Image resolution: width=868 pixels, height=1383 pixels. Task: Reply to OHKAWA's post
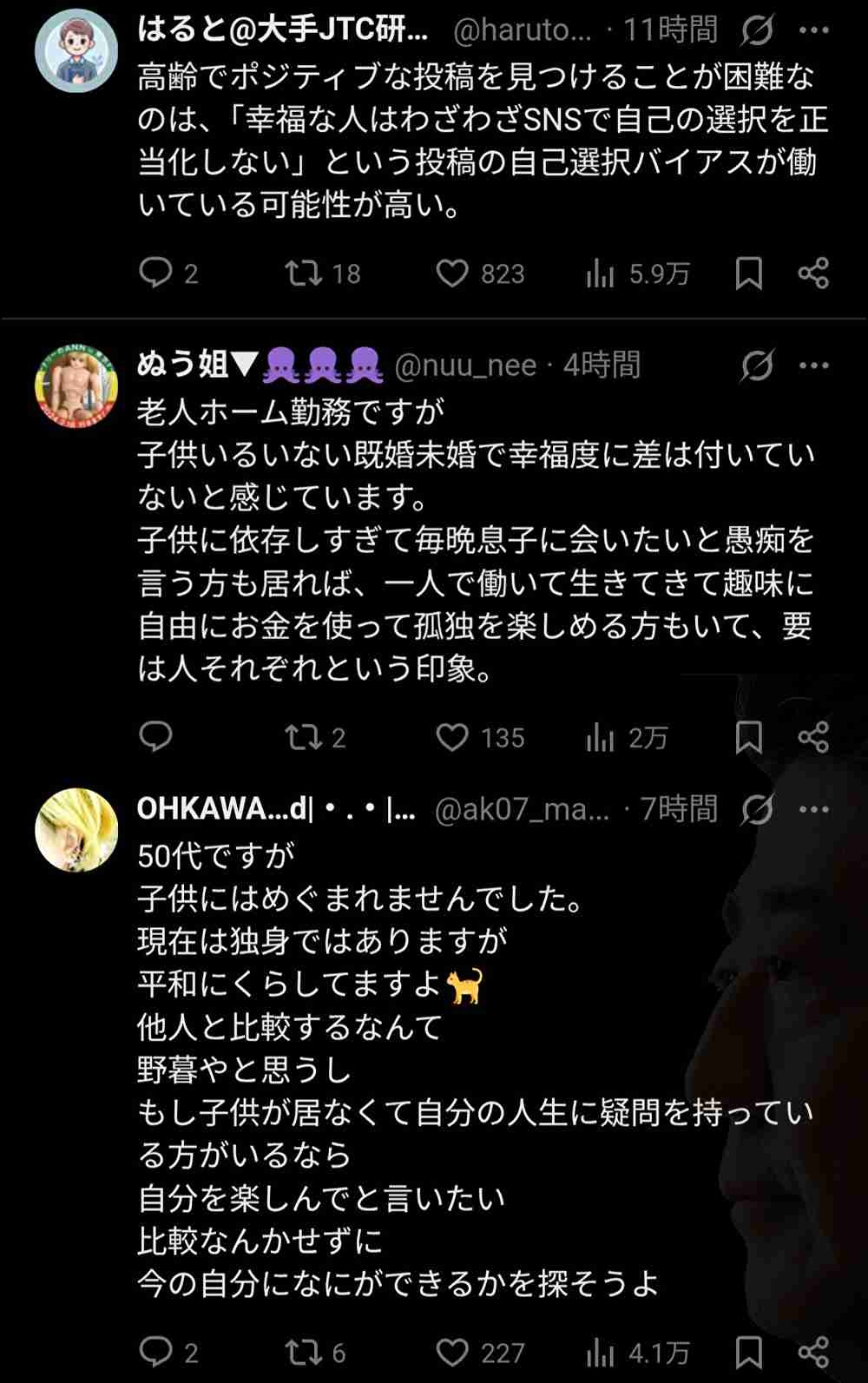coord(156,1352)
